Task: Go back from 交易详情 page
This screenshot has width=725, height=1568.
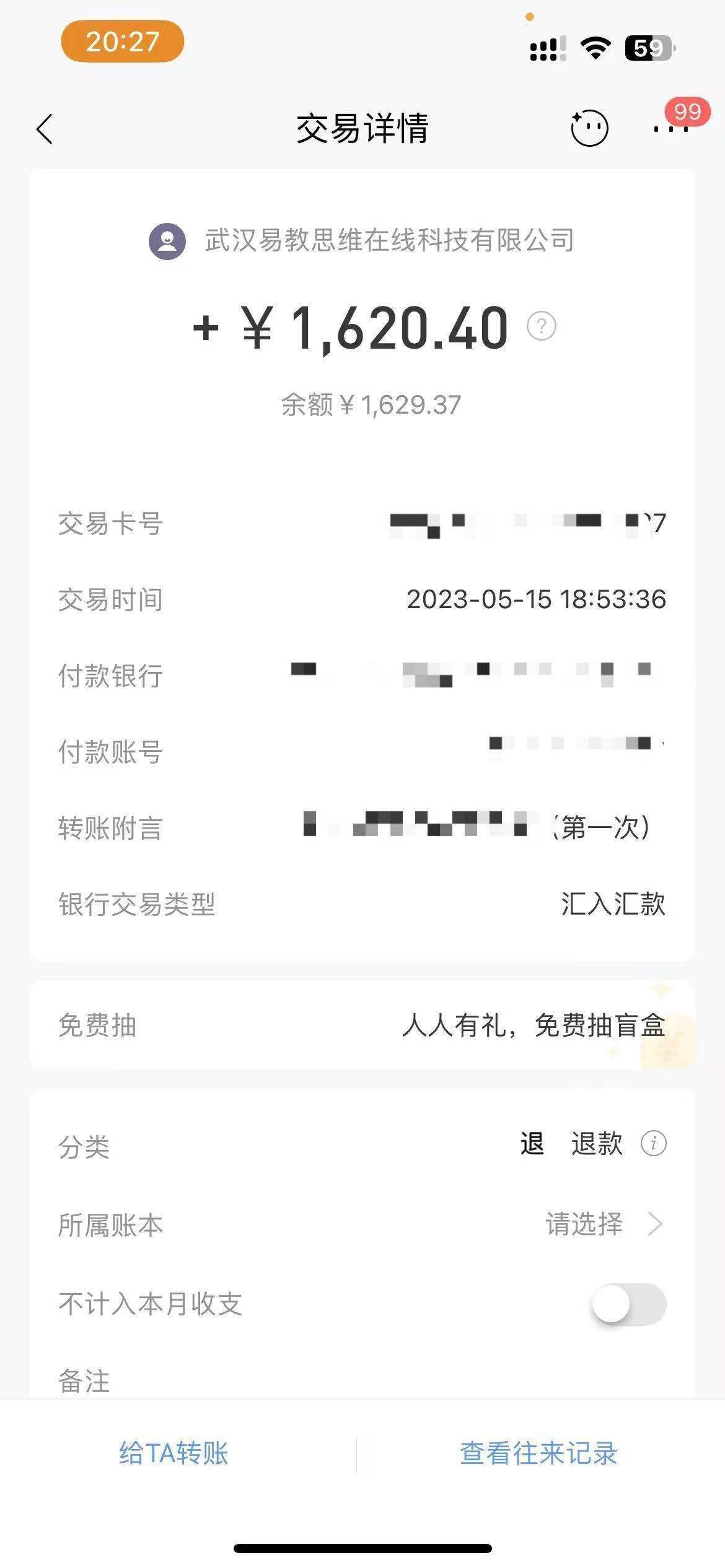Action: coord(45,129)
